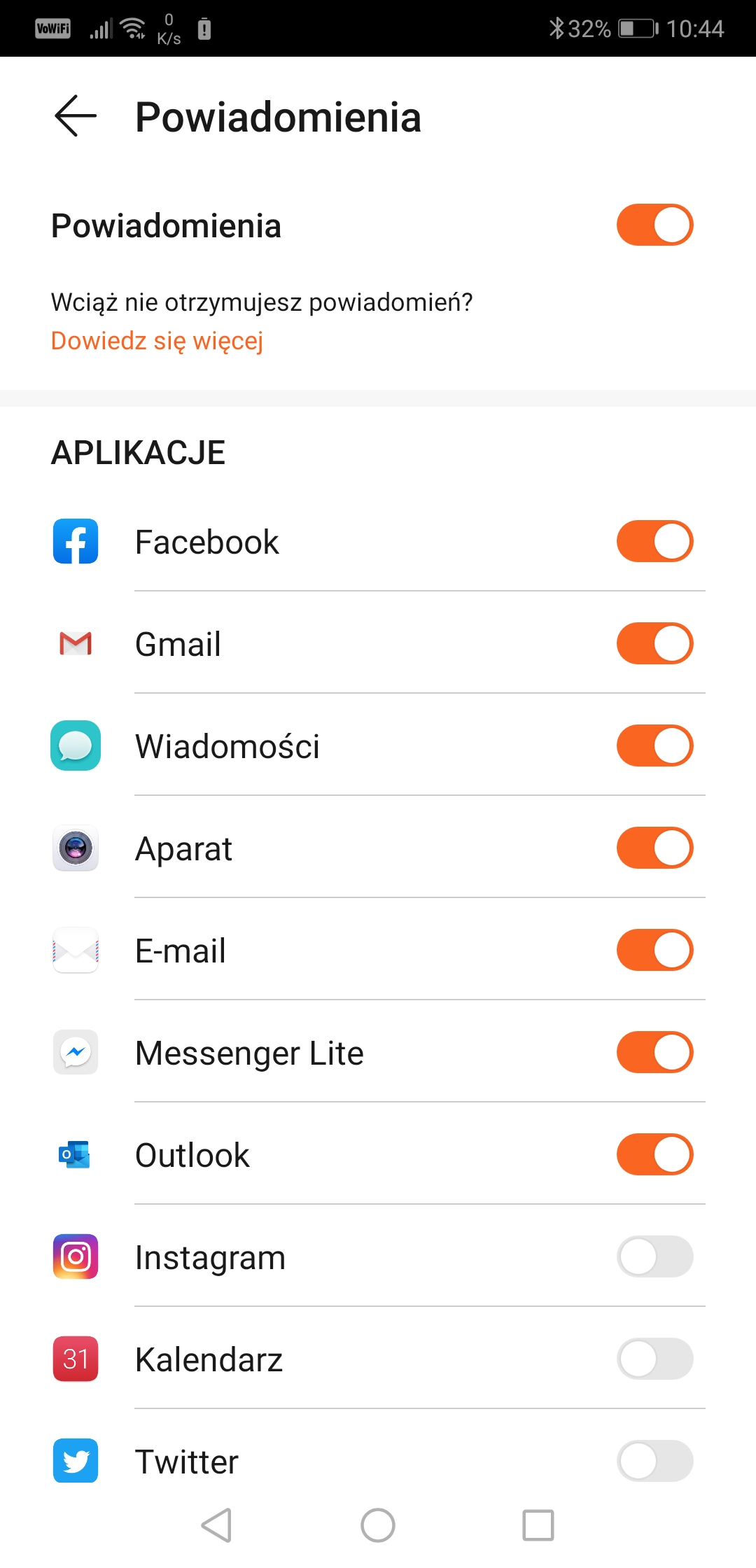756x1568 pixels.
Task: Enable Instagram notifications
Action: click(654, 1256)
